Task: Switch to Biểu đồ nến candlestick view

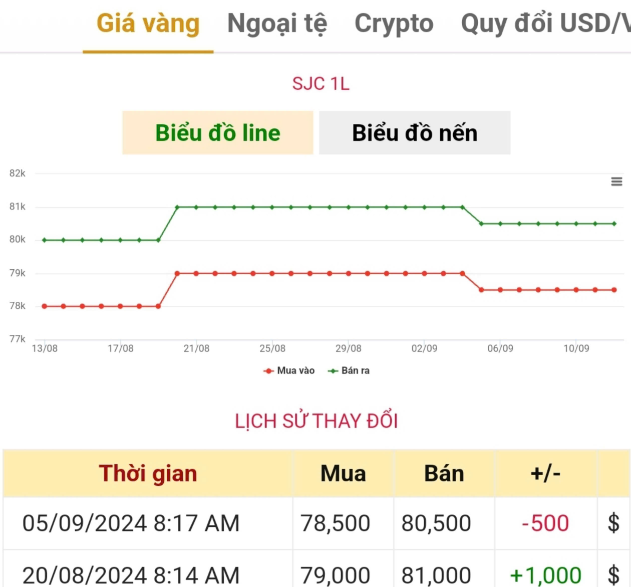Action: point(414,133)
